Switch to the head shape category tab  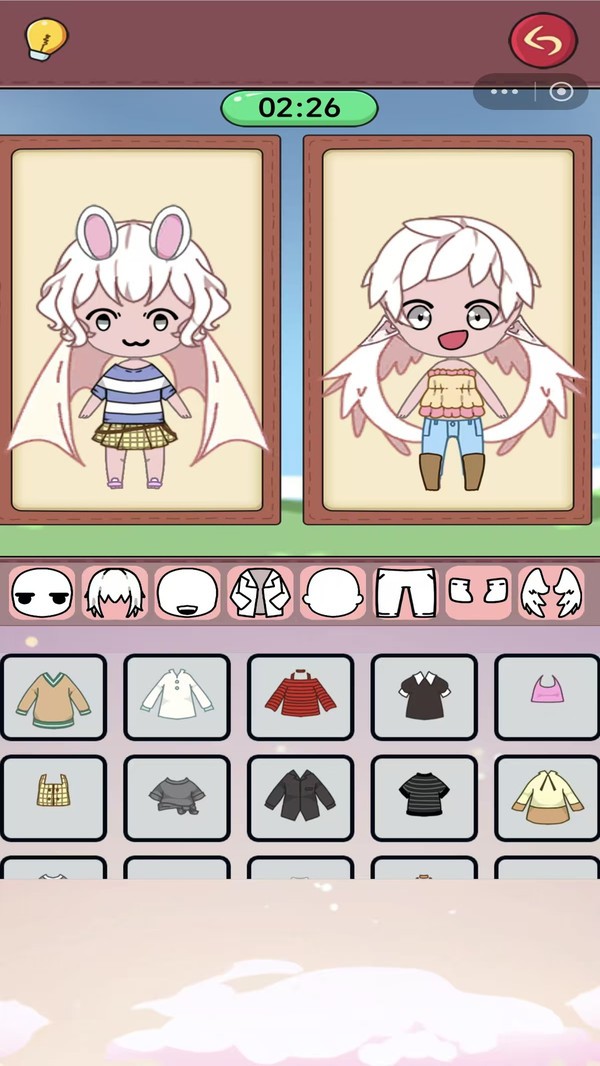[333, 593]
